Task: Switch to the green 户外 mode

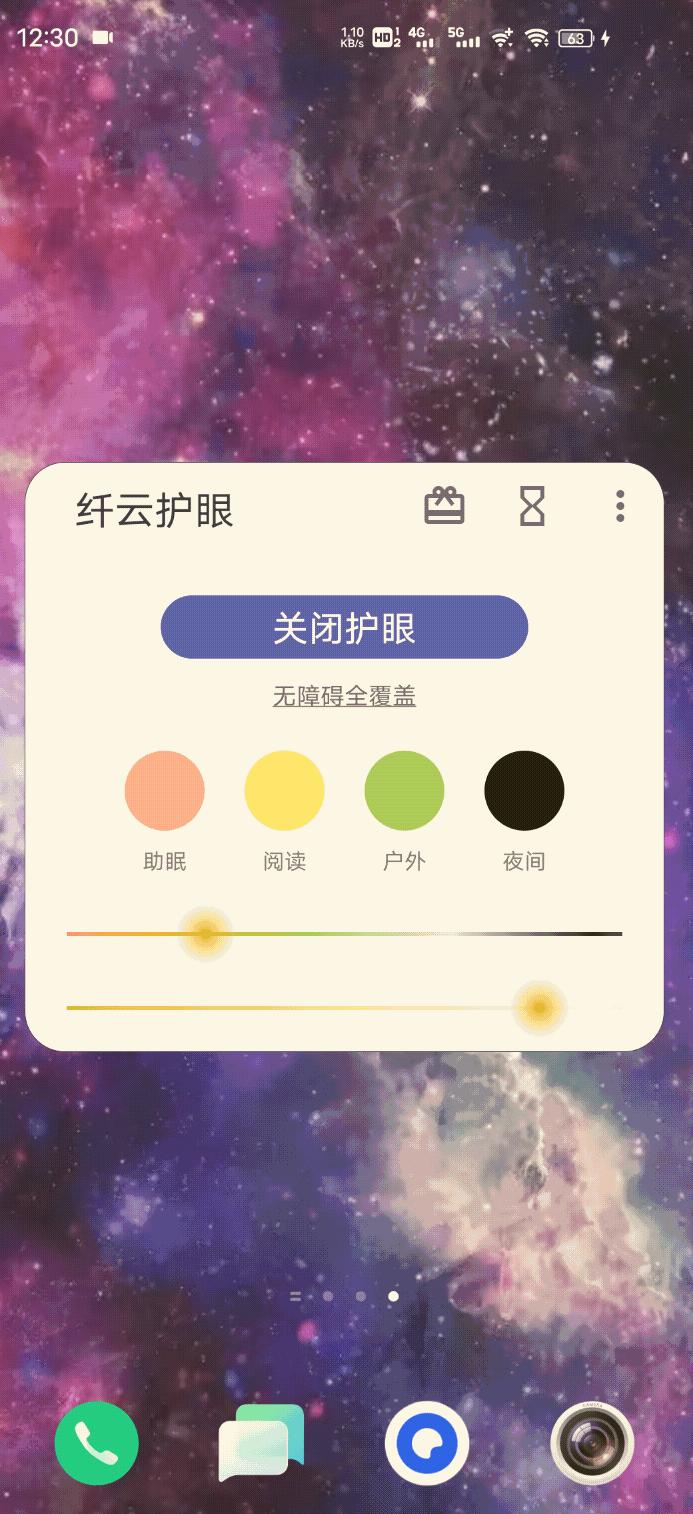Action: tap(404, 791)
